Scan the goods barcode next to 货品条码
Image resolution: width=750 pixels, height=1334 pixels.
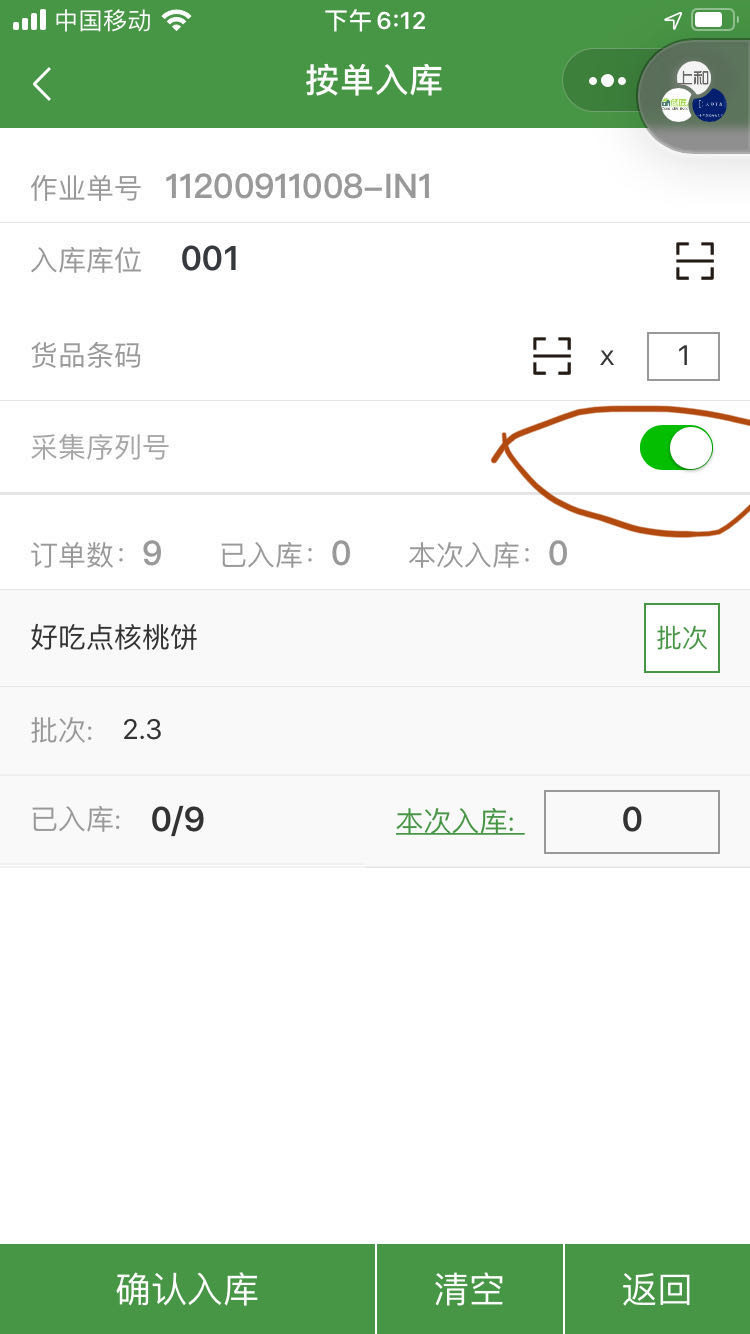click(552, 356)
